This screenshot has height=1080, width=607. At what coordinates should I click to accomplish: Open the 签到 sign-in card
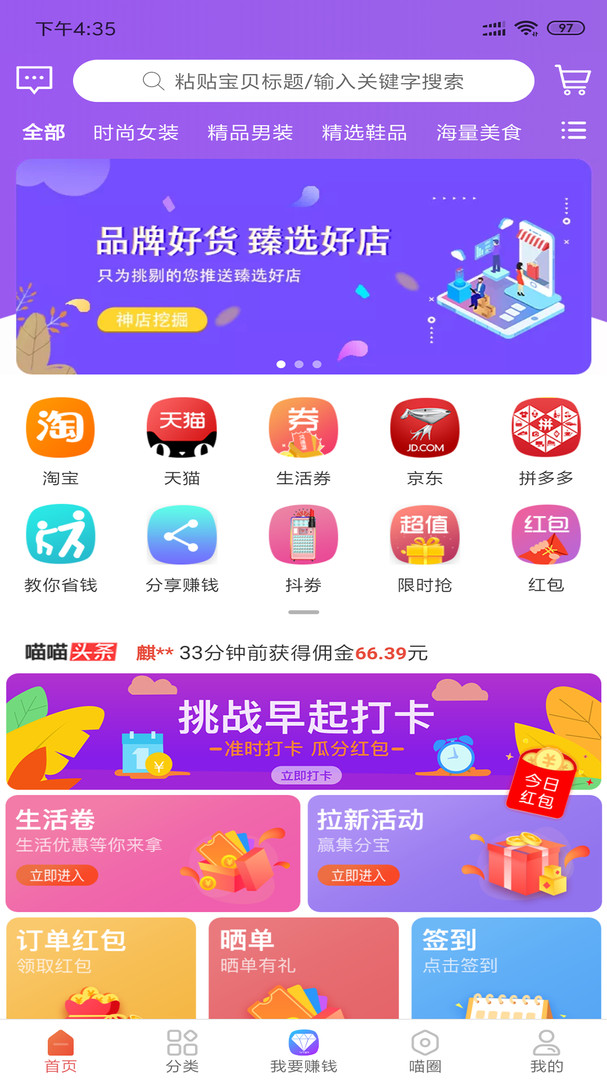coord(506,967)
